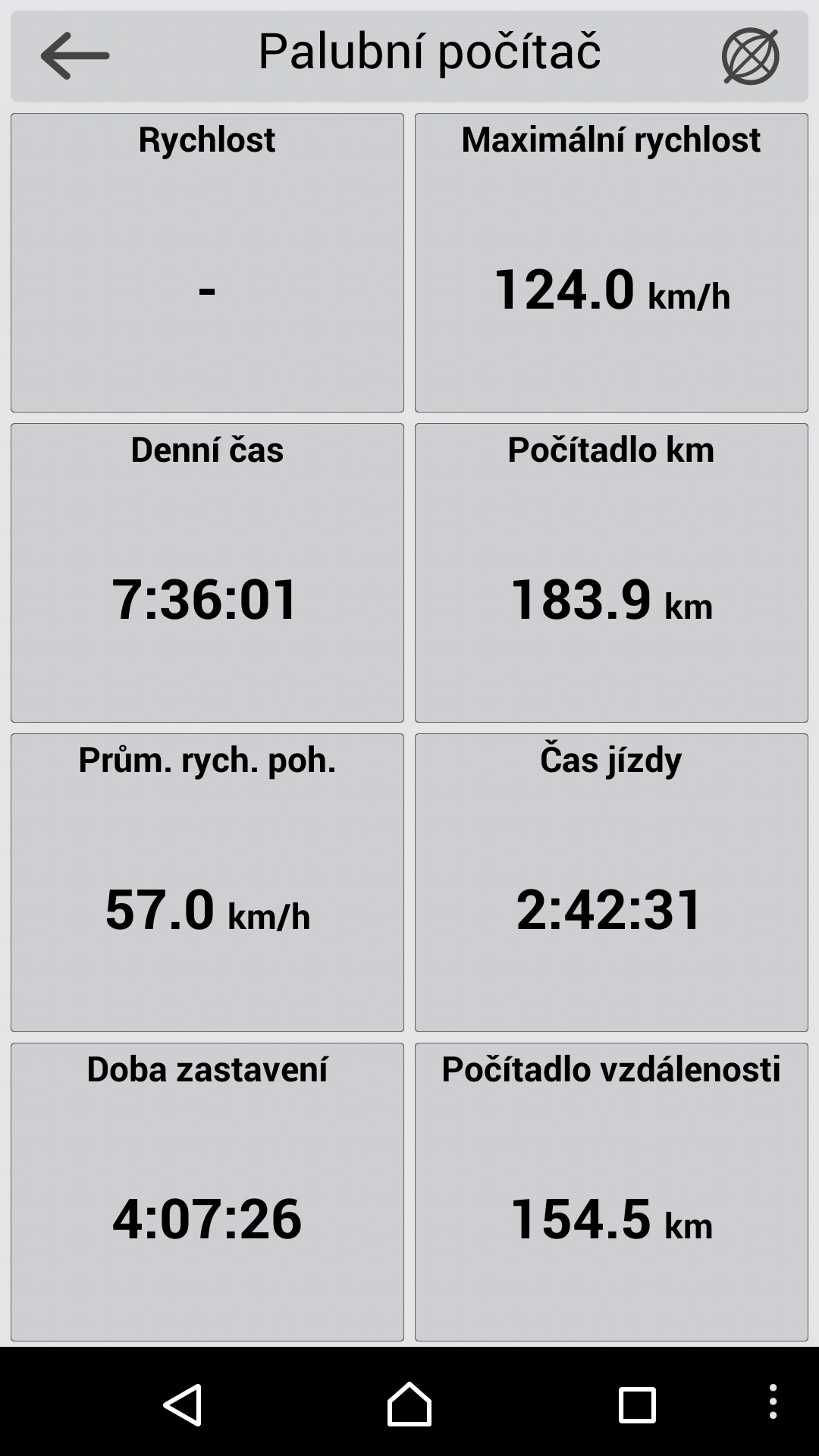Select the Maximální rychlost tile
Viewport: 819px width, 1456px height.
click(x=611, y=262)
